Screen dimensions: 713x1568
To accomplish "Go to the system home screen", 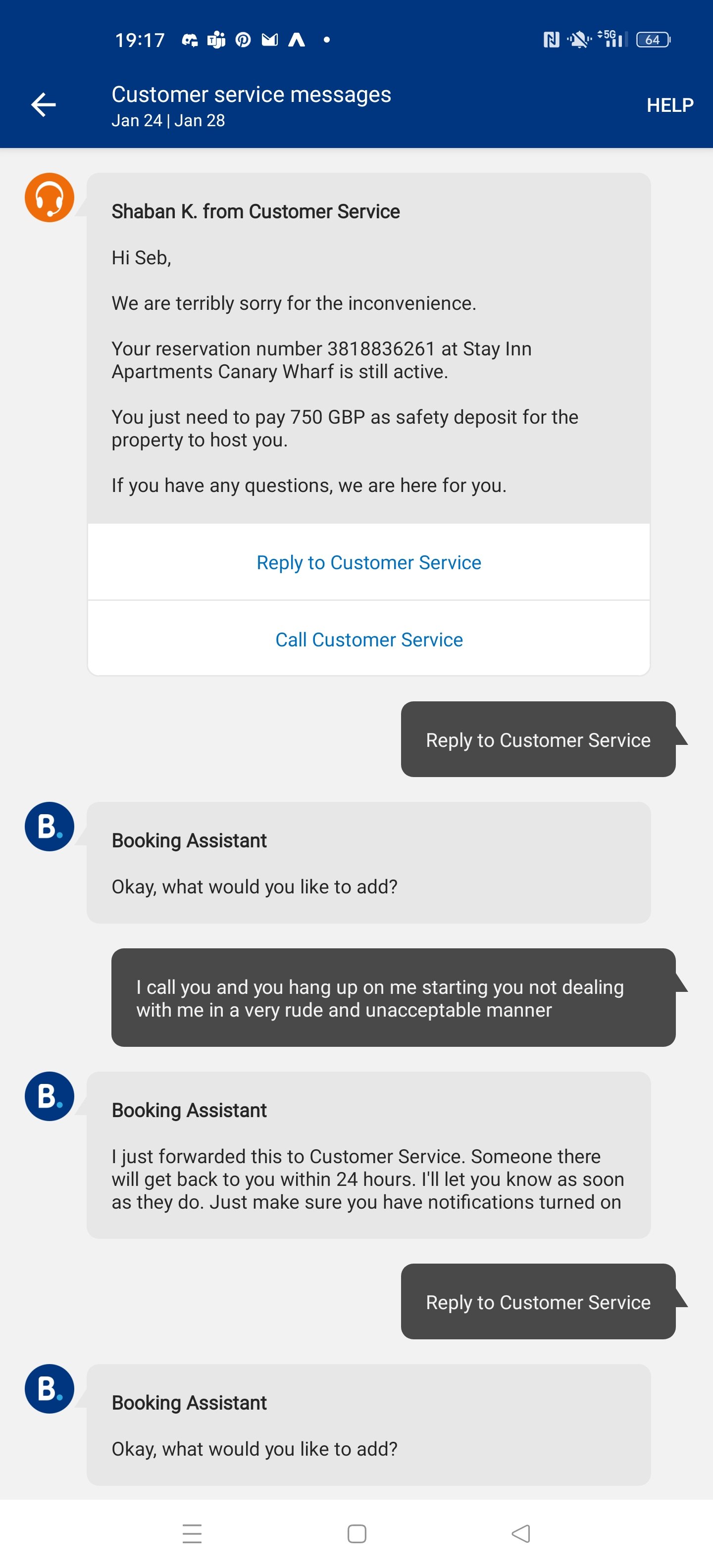I will 357,1533.
